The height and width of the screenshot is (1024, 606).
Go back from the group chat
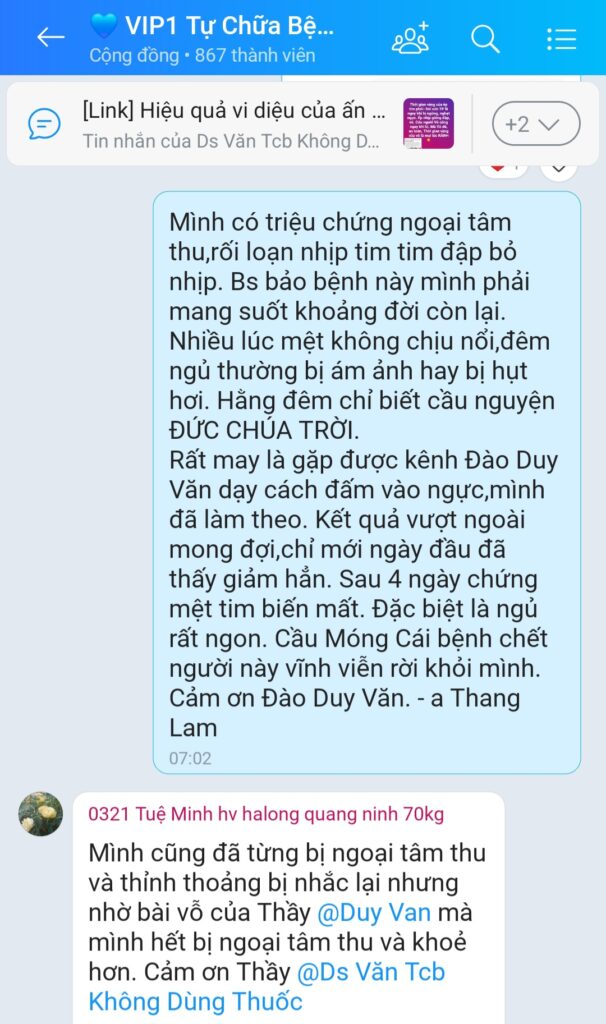click(50, 38)
